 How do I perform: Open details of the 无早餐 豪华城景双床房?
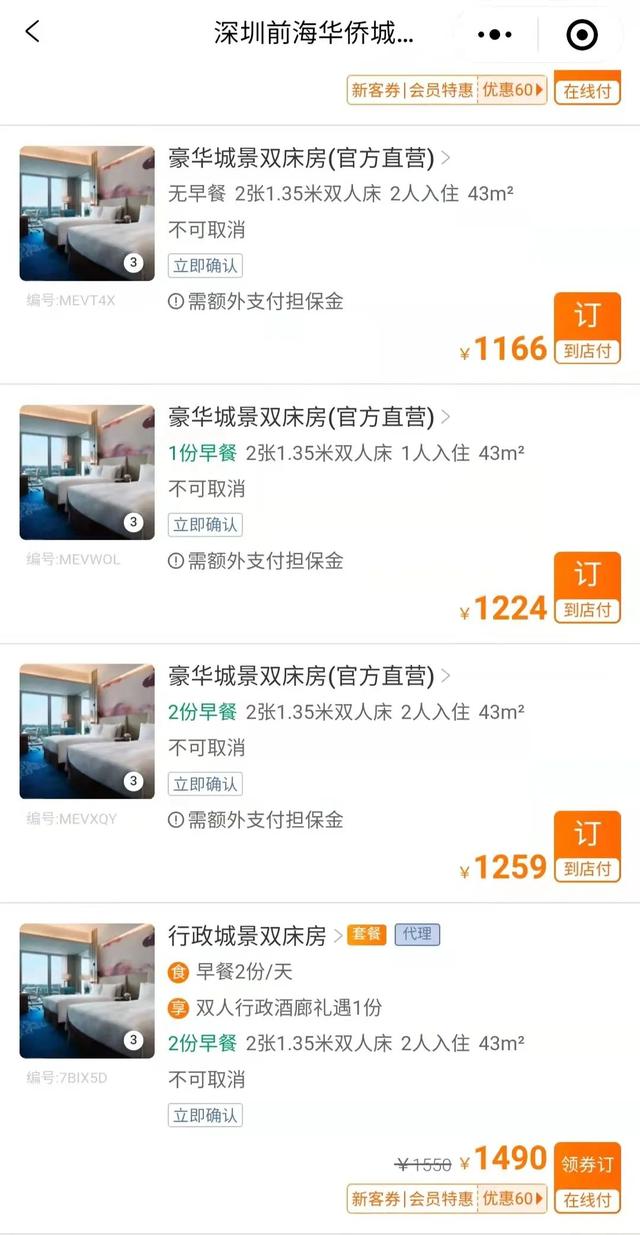pyautogui.click(x=309, y=158)
